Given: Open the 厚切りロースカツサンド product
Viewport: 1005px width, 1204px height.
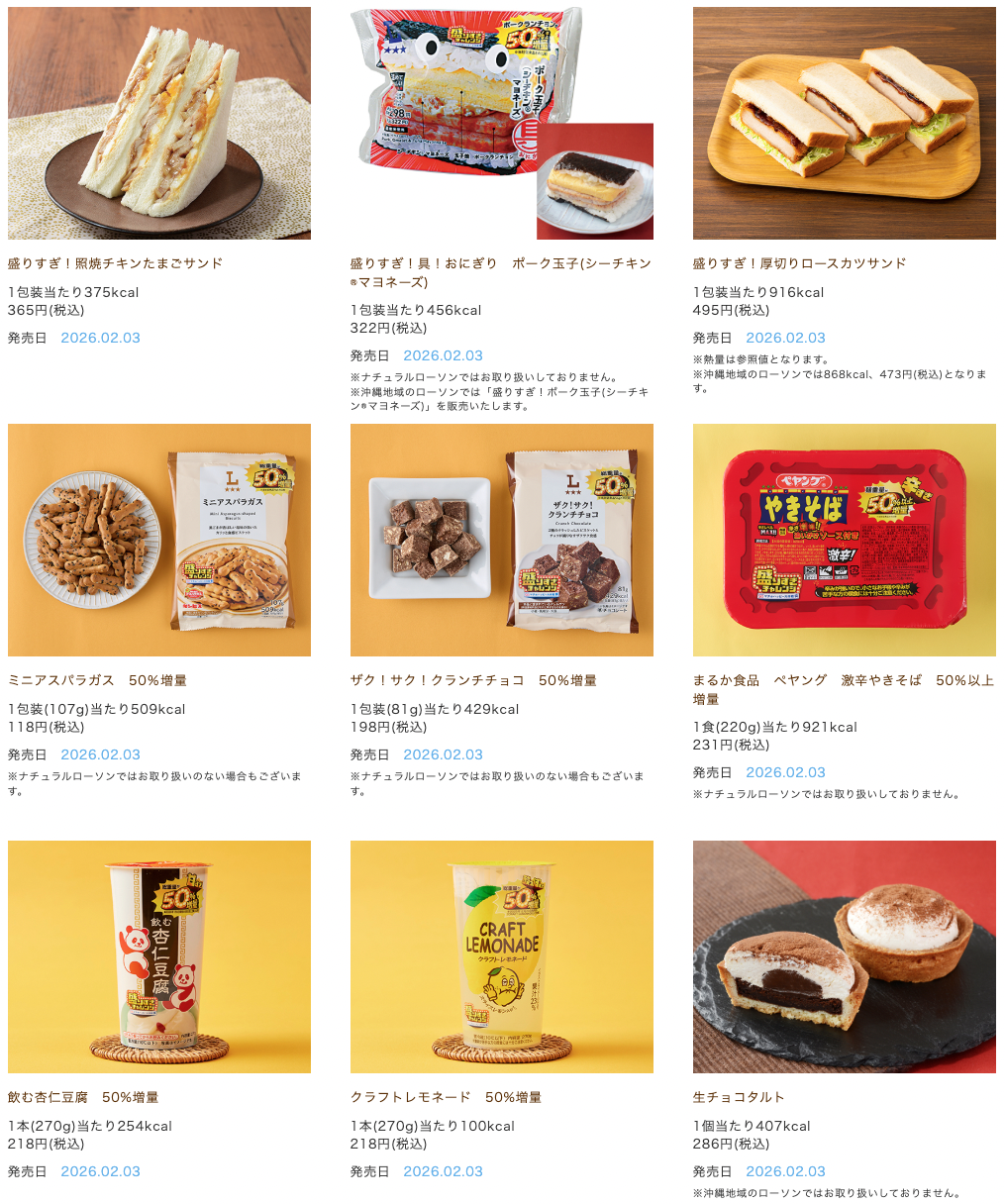Looking at the screenshot, I should coord(844,124).
